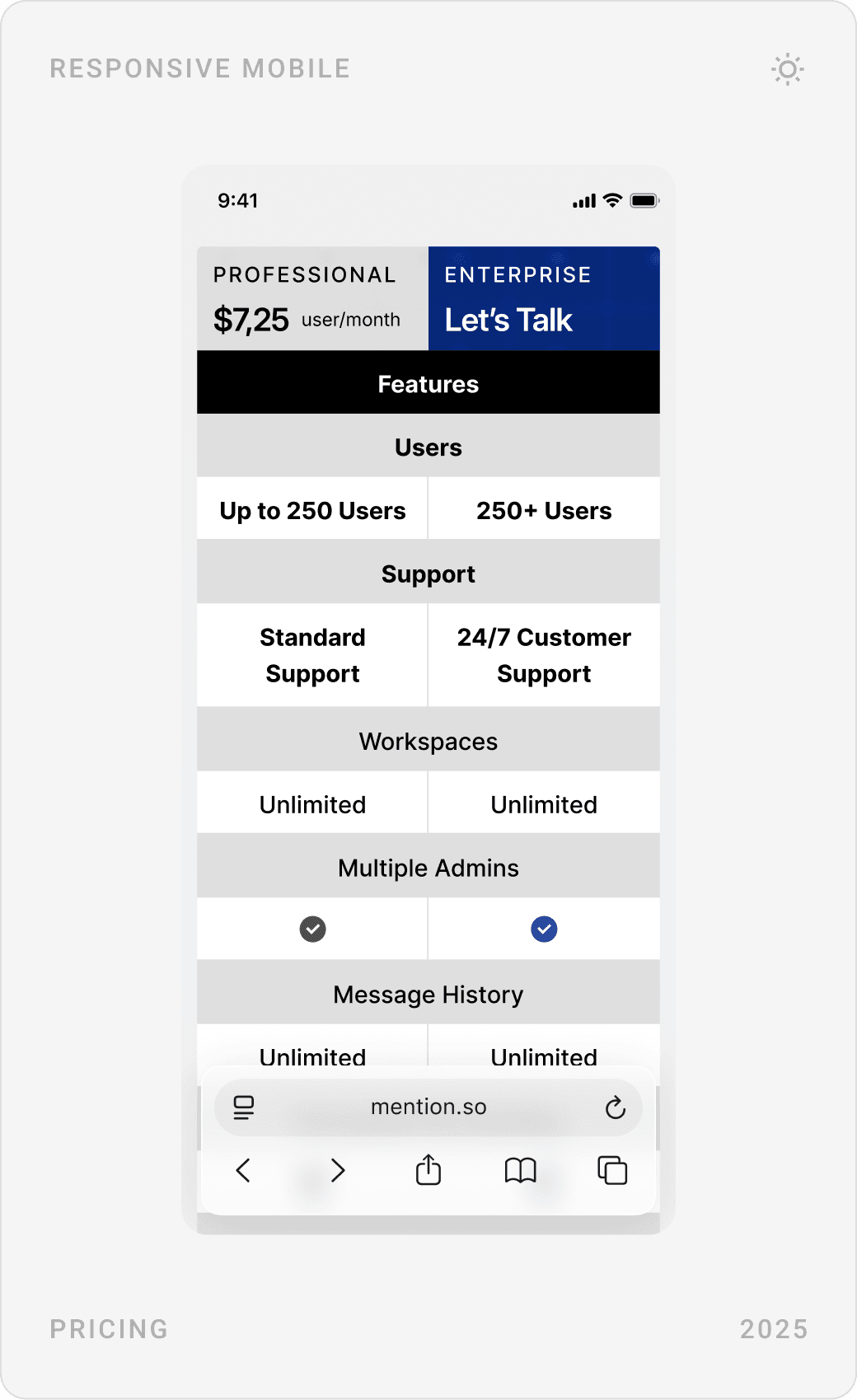Toggle light mode with the sun icon
The image size is (857, 1400).
point(787,69)
